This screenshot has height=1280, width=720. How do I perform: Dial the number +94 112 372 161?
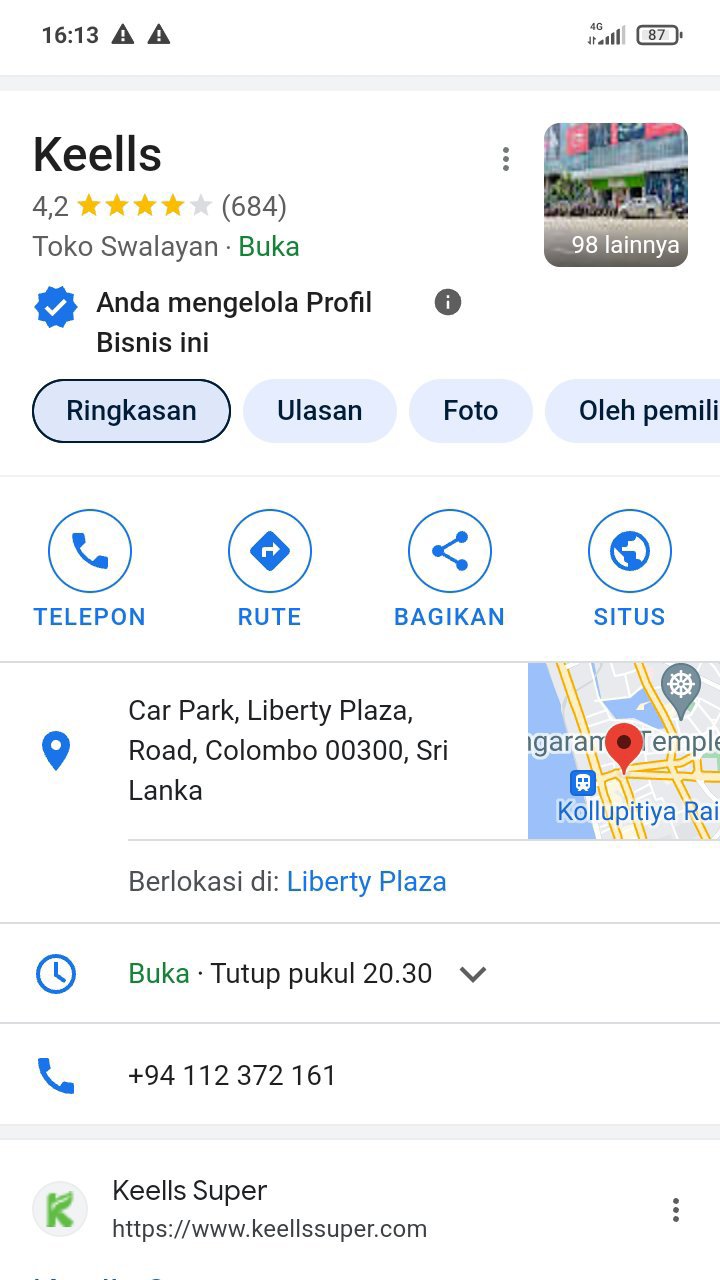pos(232,1075)
